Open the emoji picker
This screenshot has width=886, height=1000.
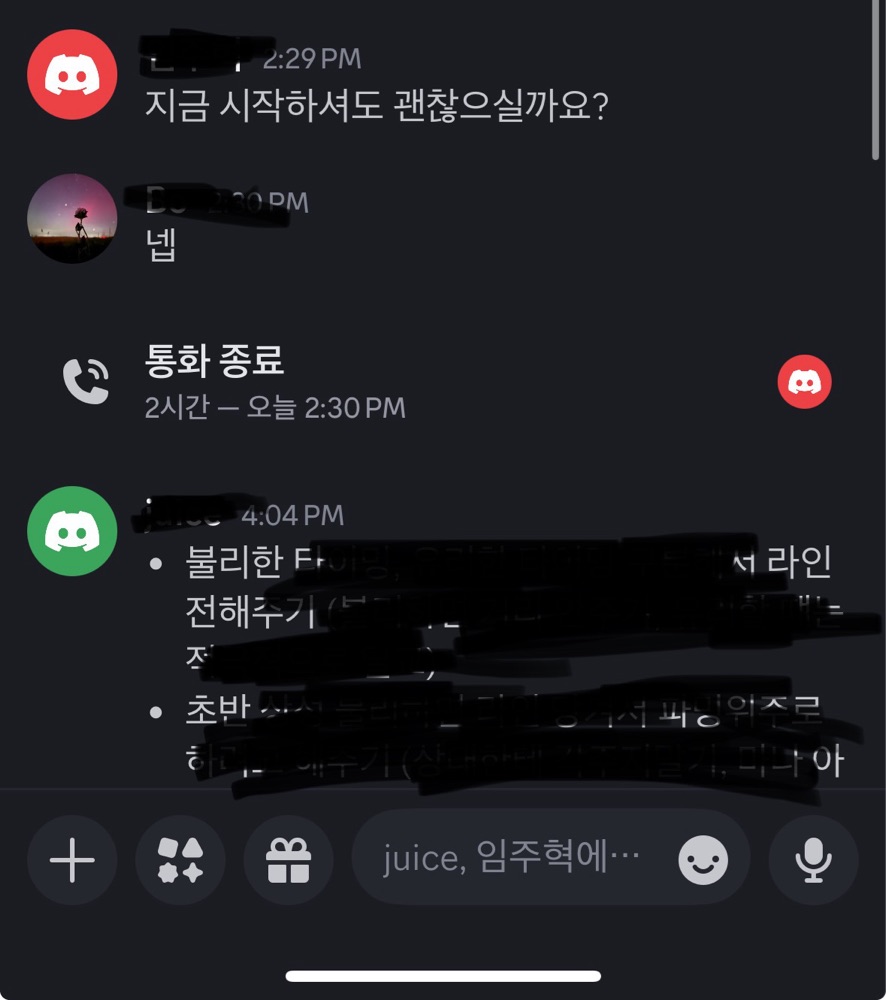pos(703,860)
